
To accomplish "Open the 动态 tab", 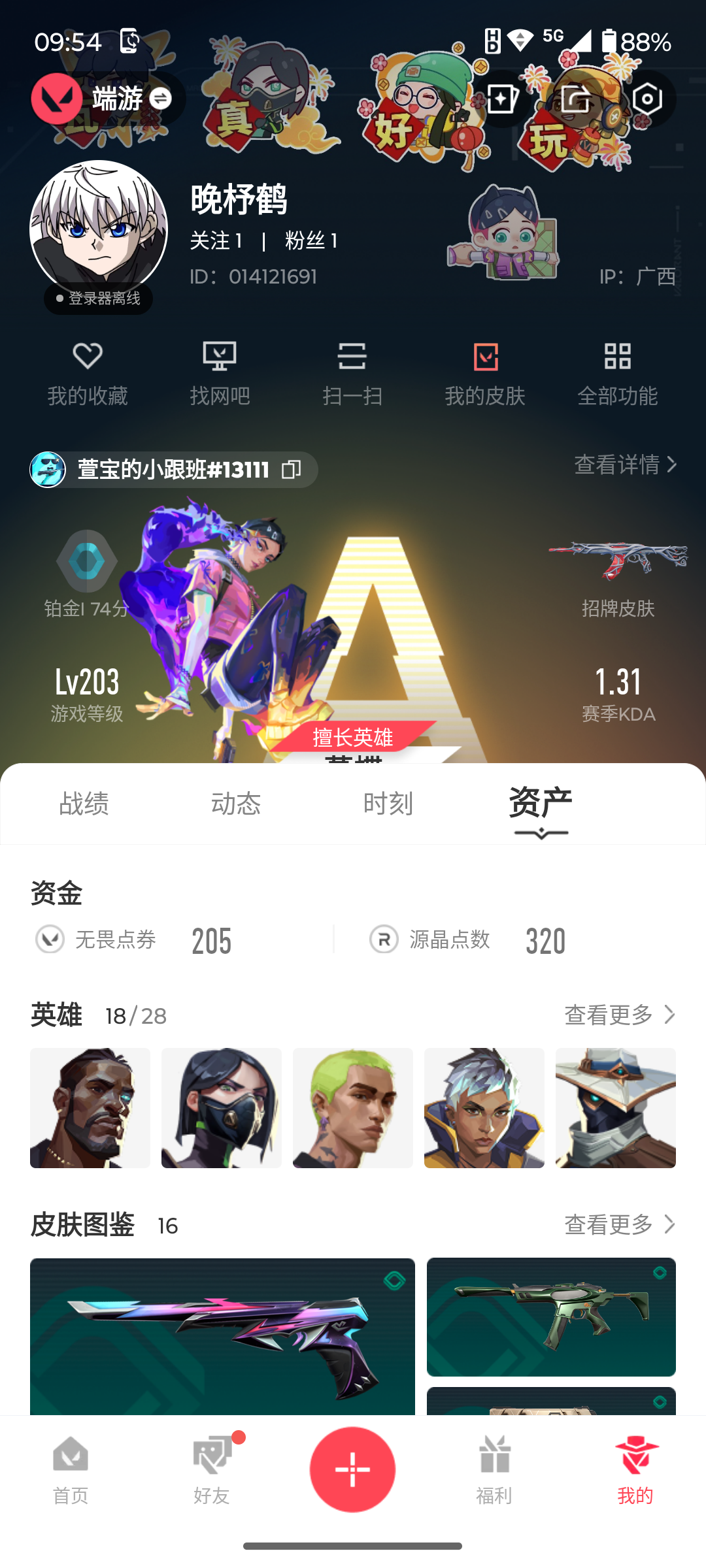I will pyautogui.click(x=237, y=804).
